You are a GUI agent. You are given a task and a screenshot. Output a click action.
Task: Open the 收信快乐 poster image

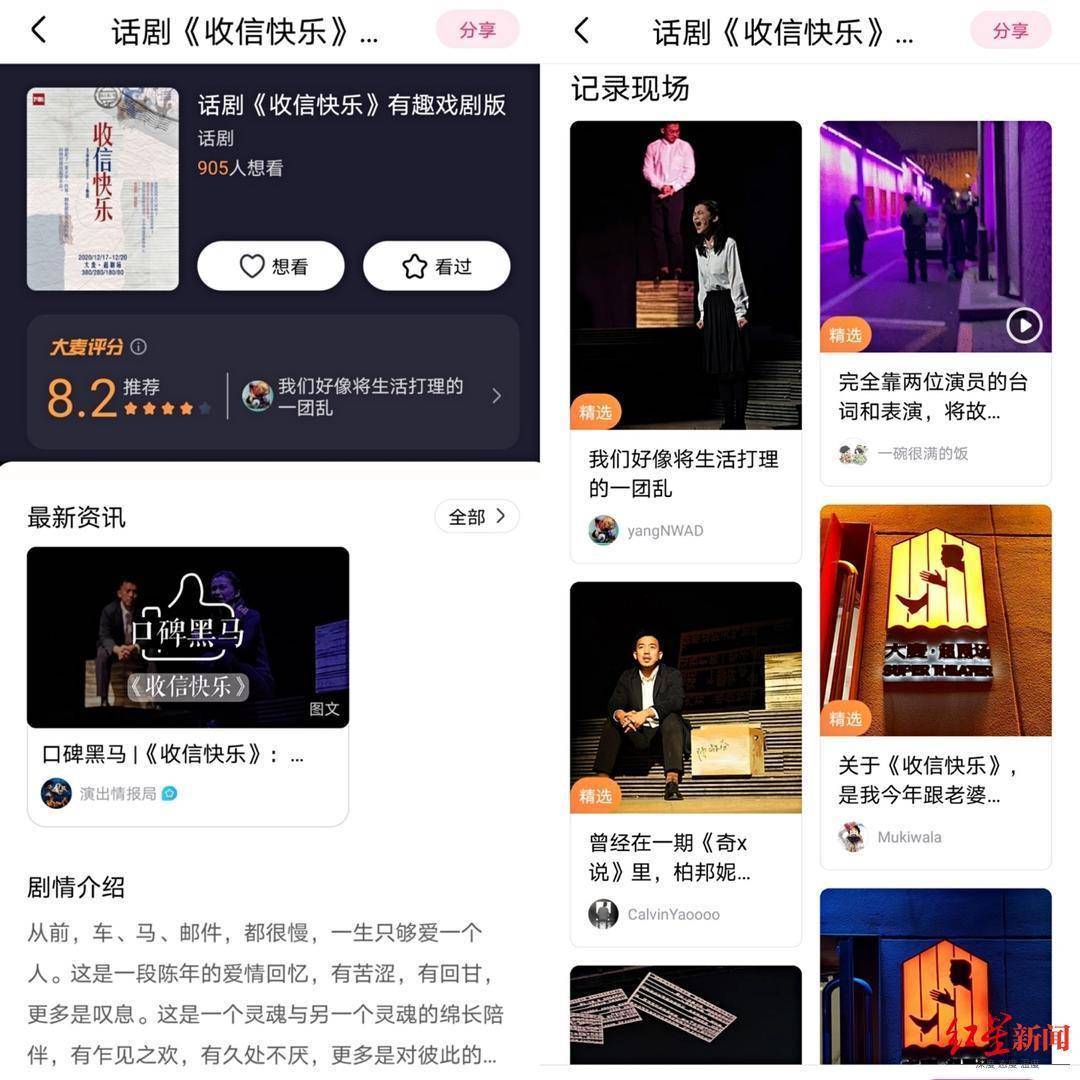[x=103, y=189]
